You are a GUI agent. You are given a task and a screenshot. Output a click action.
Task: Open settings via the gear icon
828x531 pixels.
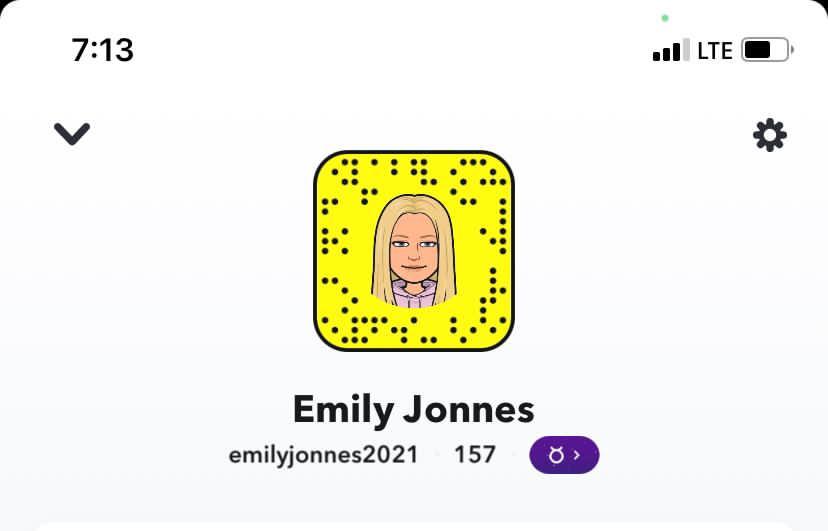[769, 135]
